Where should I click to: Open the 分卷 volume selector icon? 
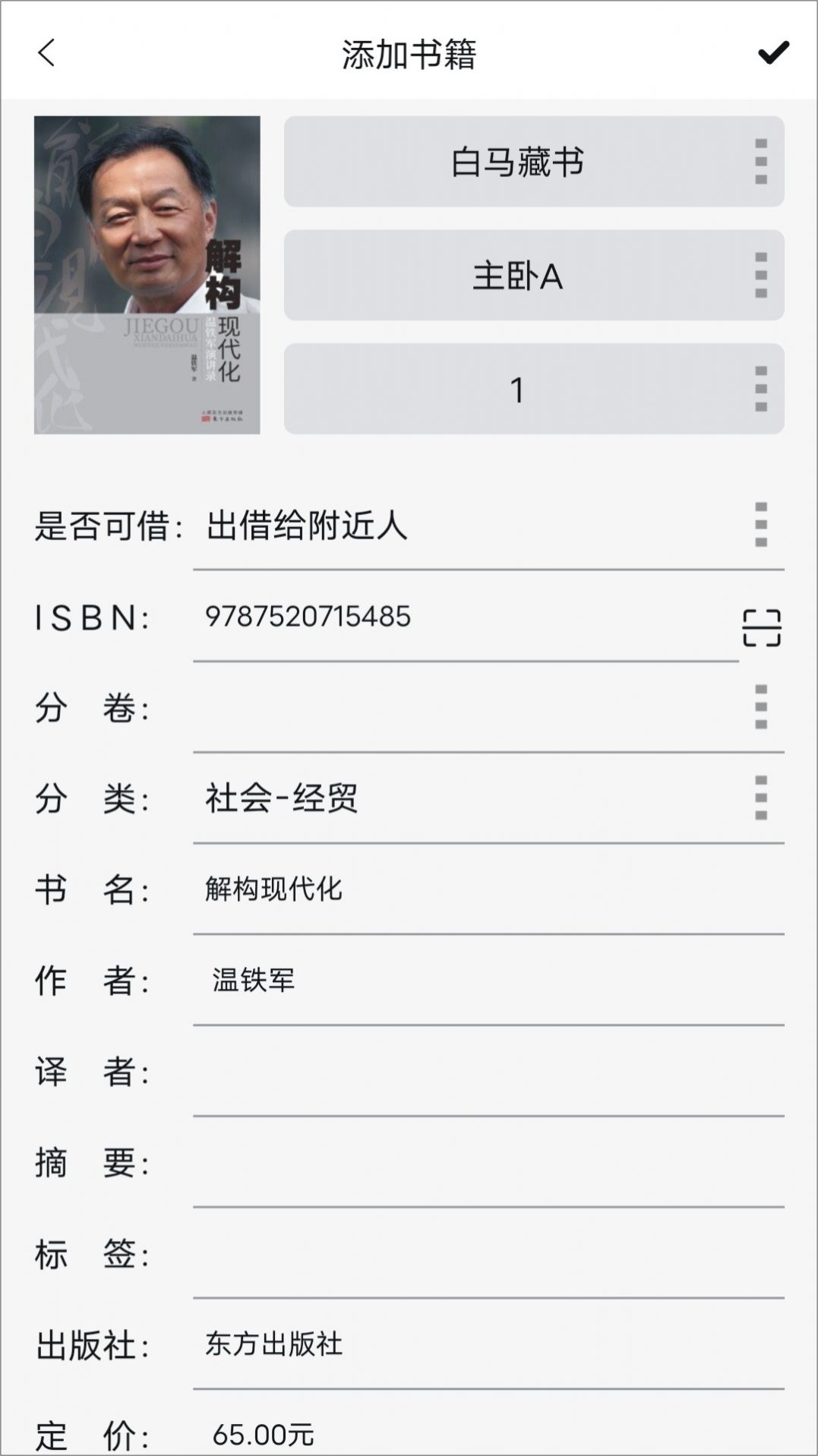tap(759, 708)
